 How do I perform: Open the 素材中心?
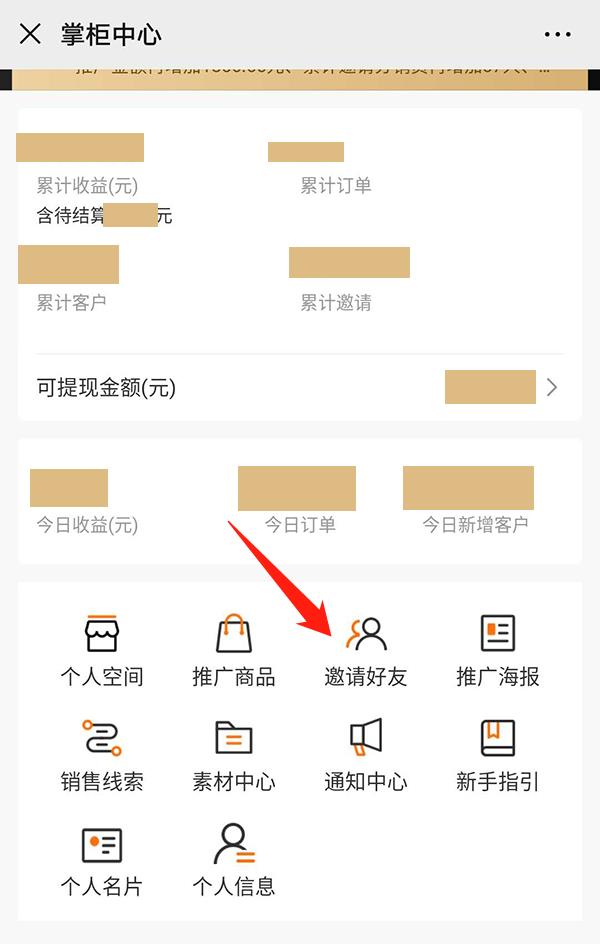233,755
